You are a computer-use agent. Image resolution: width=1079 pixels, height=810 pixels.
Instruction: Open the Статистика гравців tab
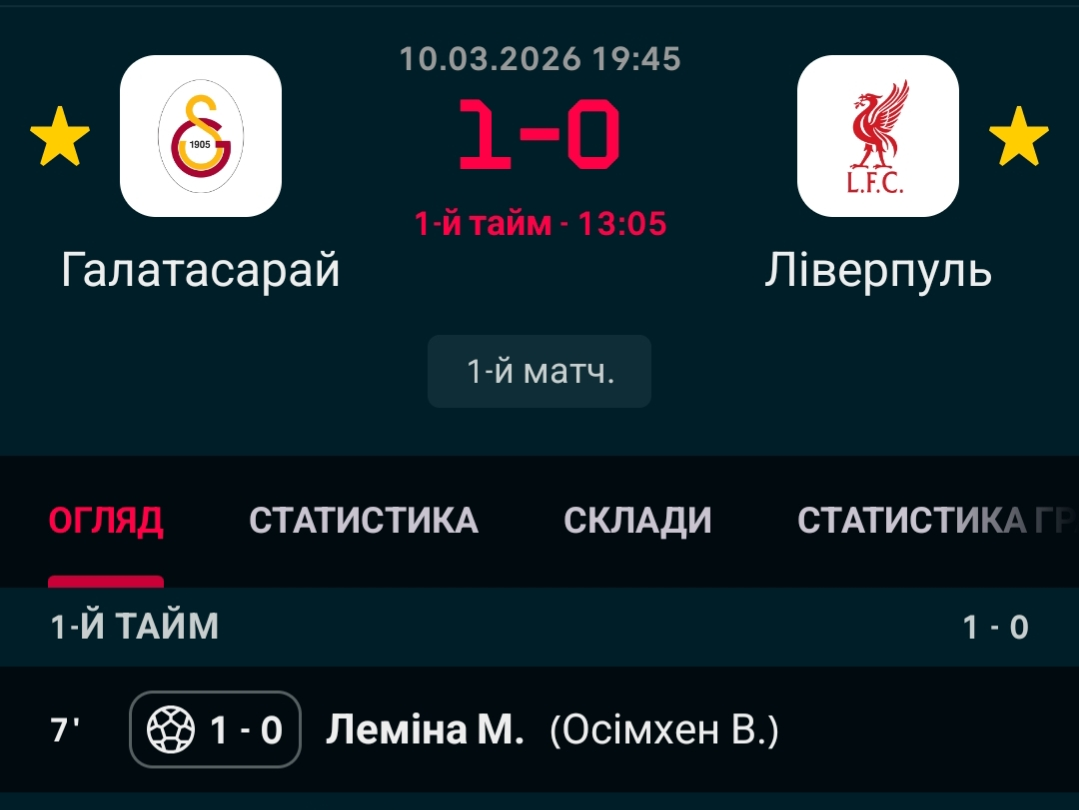[x=935, y=520]
